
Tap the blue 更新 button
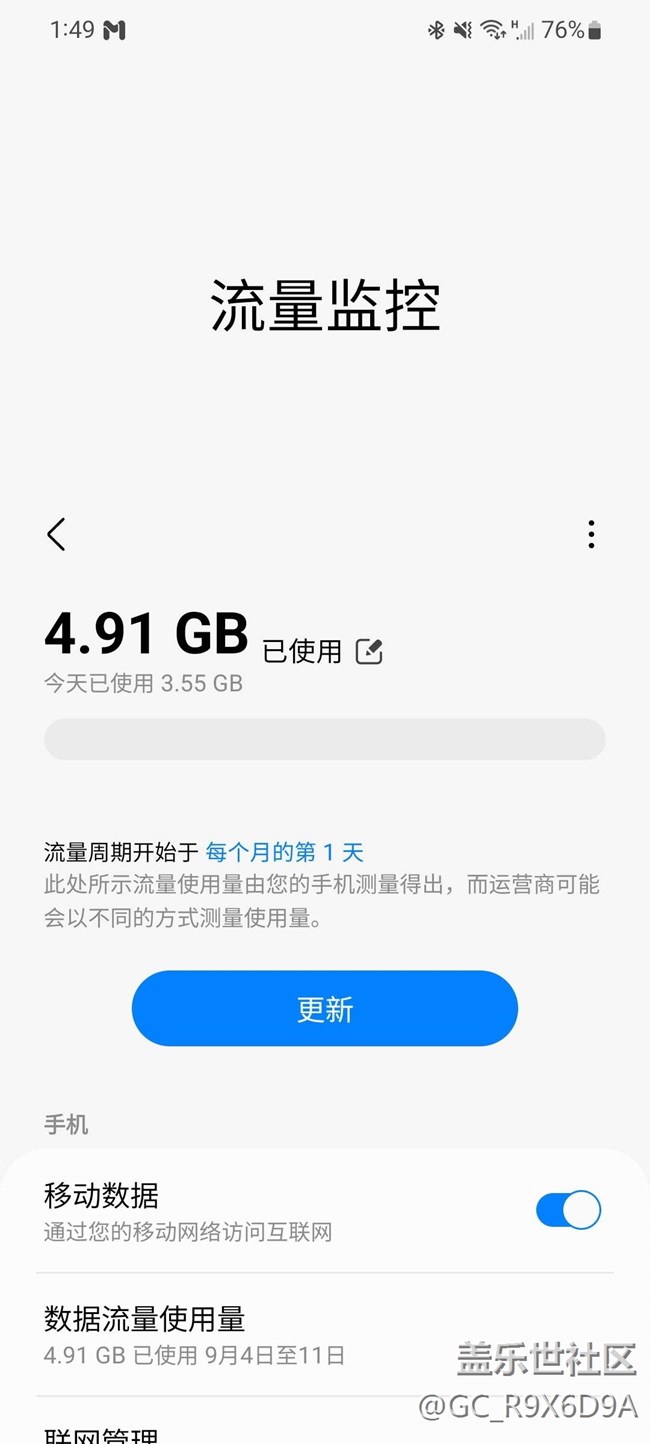pyautogui.click(x=325, y=1008)
